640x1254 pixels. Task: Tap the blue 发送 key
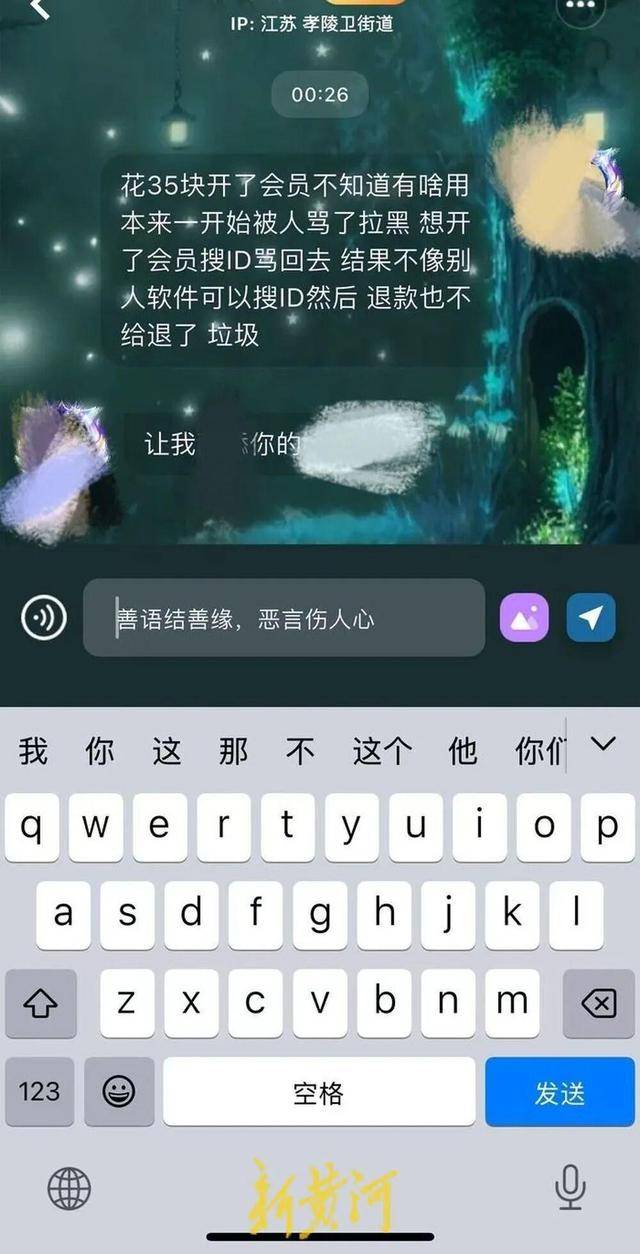click(559, 1092)
